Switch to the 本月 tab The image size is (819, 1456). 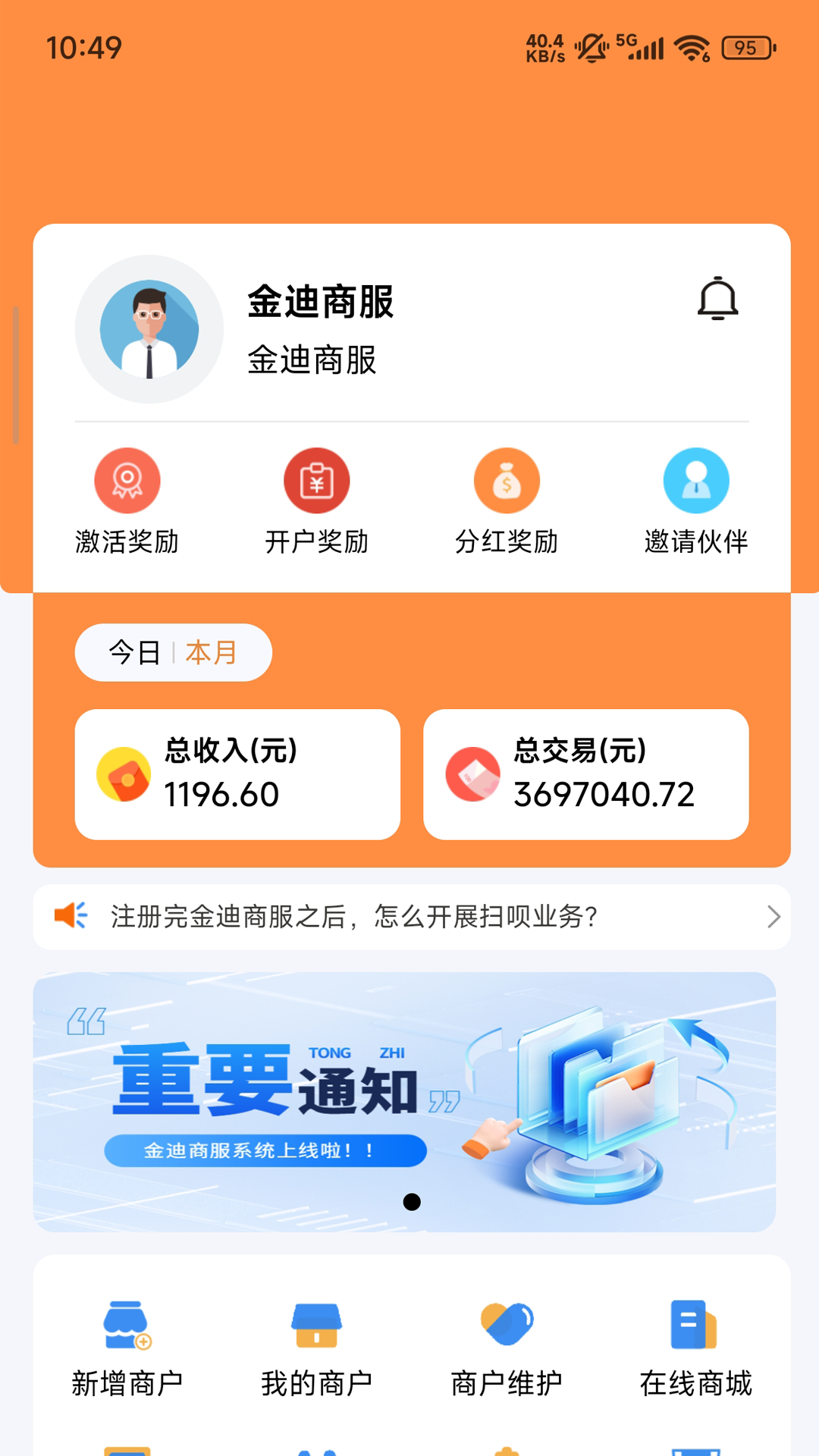212,653
